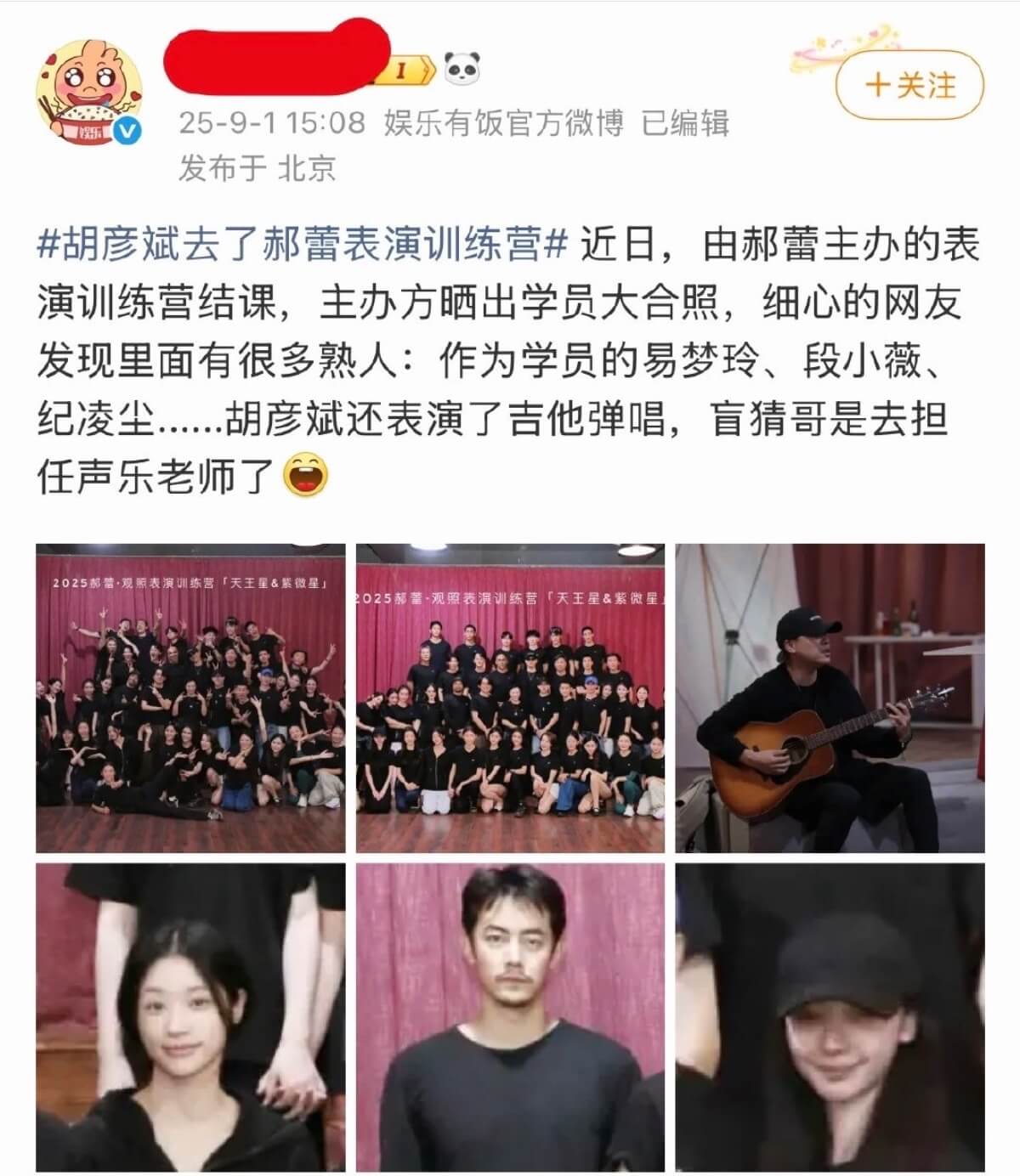Tap the +关注 follow button
The height and width of the screenshot is (1176, 1020).
coord(909,86)
